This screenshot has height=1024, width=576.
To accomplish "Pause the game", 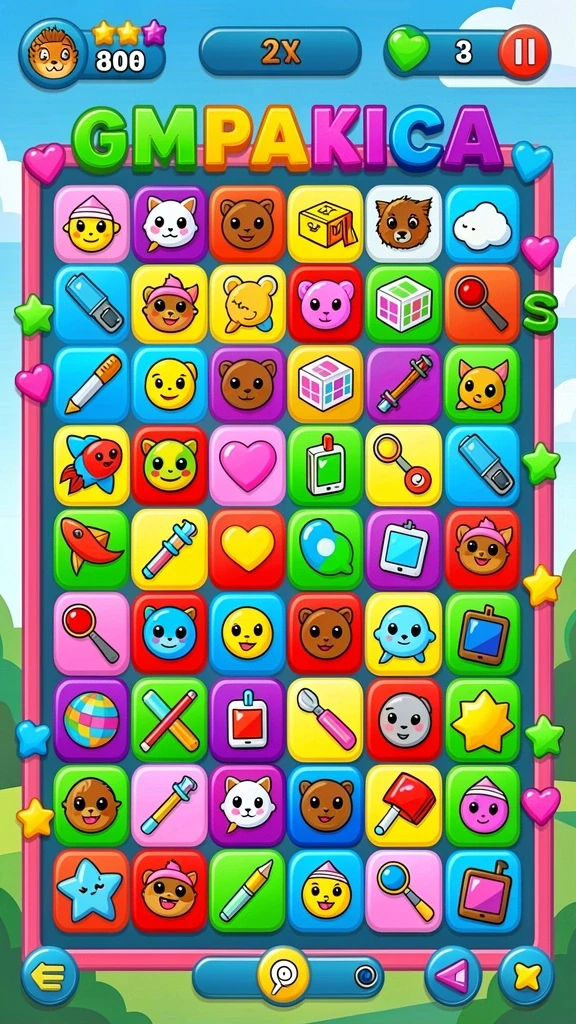I will point(524,52).
